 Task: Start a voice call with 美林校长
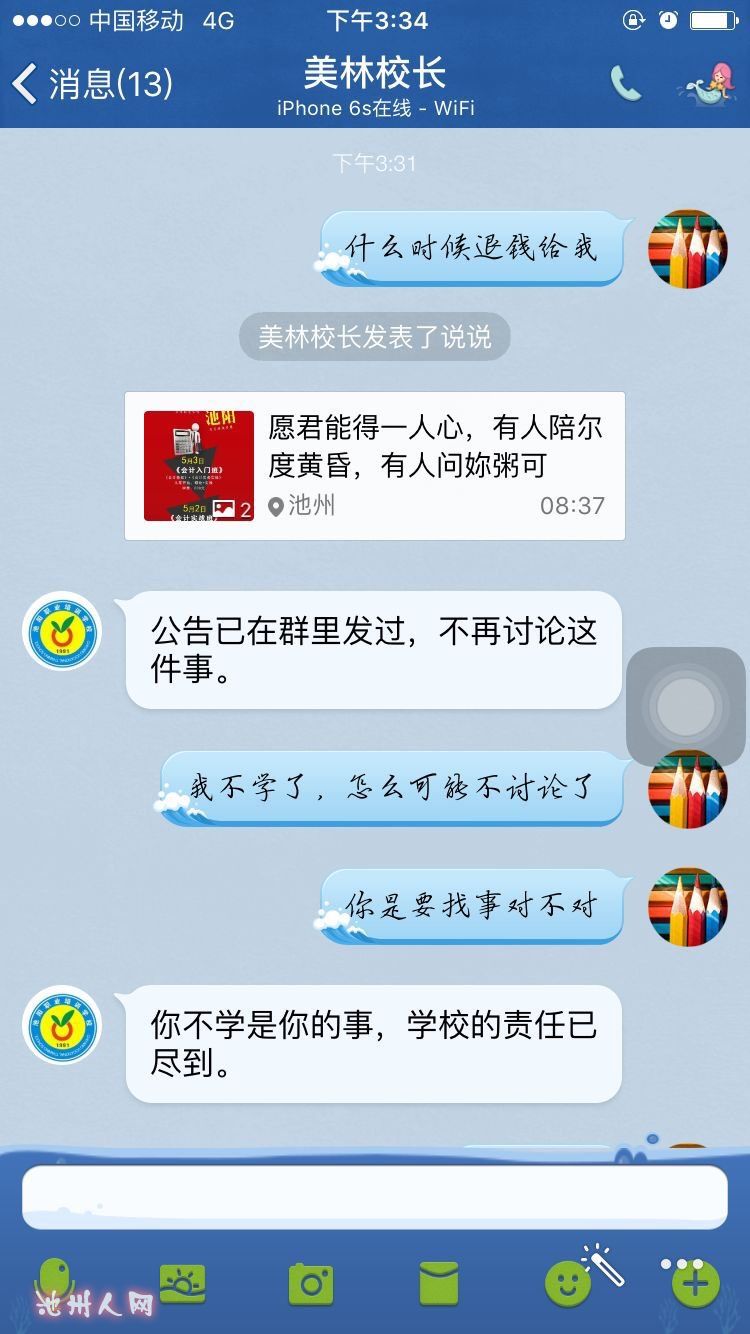point(626,84)
